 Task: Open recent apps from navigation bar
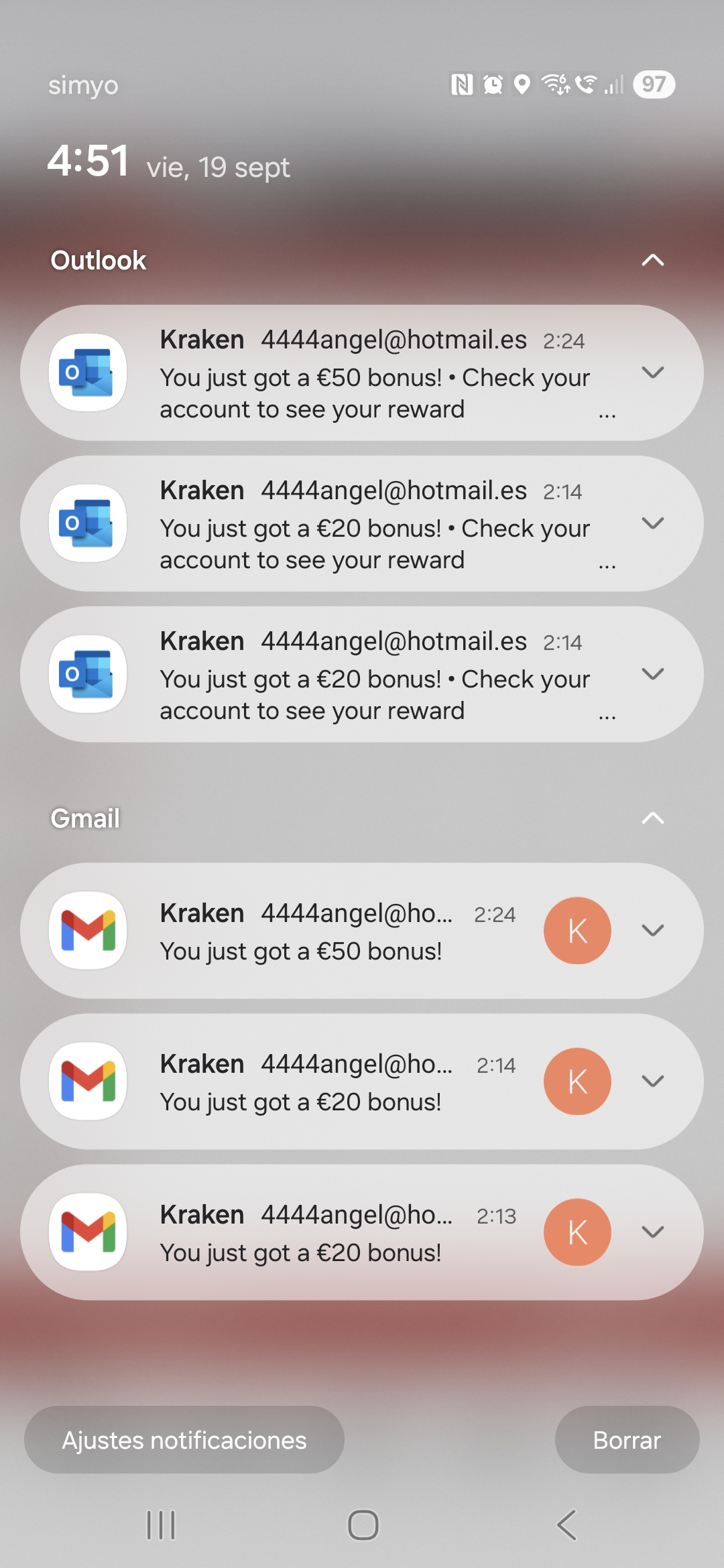[161, 1525]
